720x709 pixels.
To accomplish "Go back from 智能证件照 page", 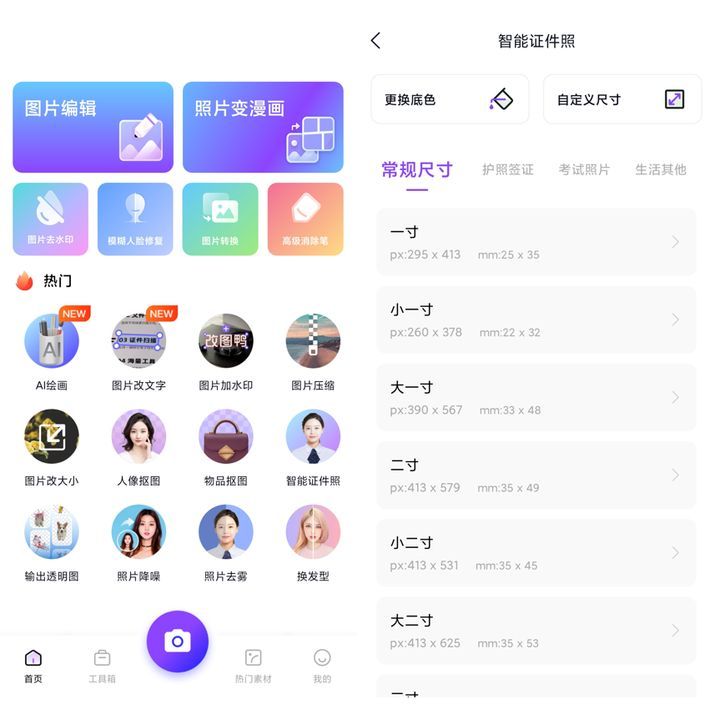I will [376, 41].
